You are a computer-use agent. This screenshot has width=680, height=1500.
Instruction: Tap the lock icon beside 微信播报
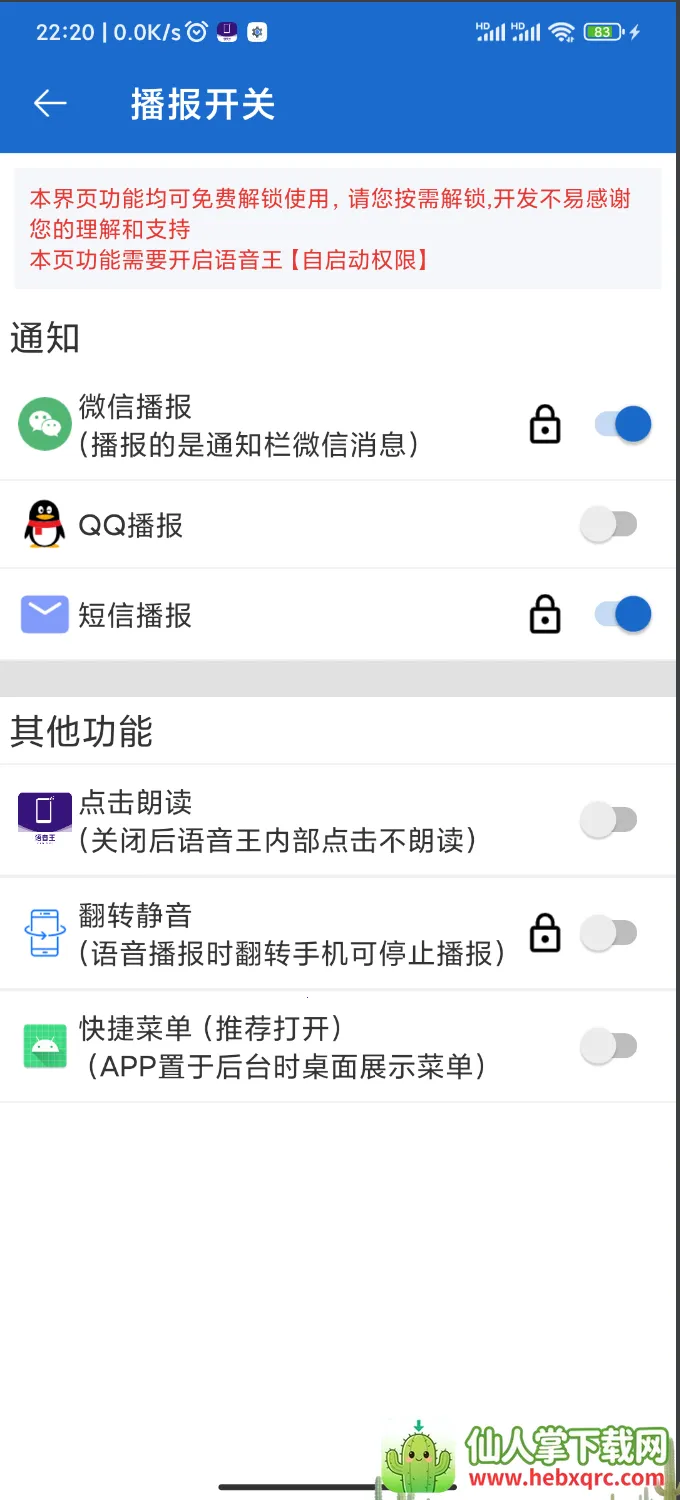coord(545,425)
